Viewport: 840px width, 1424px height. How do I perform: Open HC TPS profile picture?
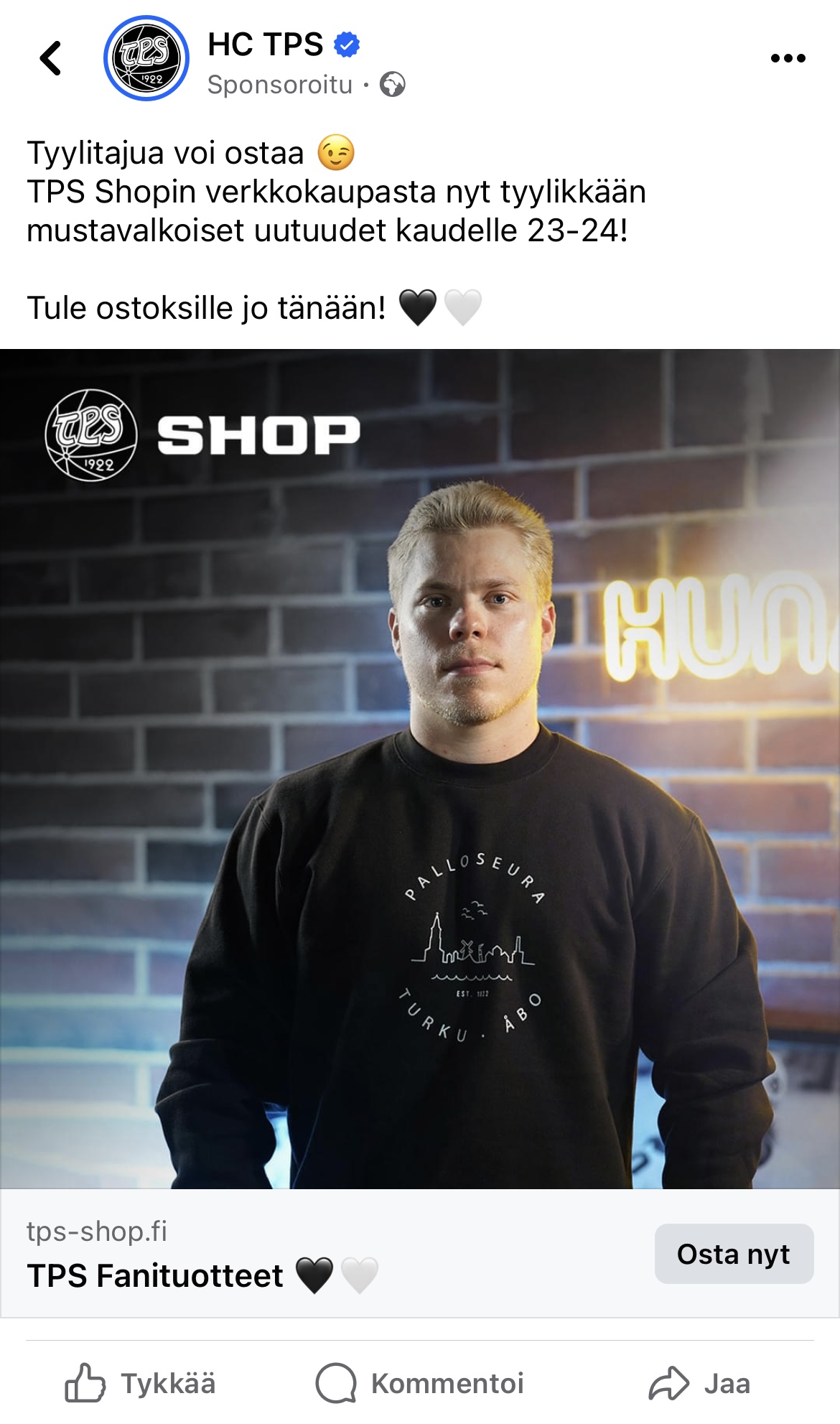click(146, 58)
